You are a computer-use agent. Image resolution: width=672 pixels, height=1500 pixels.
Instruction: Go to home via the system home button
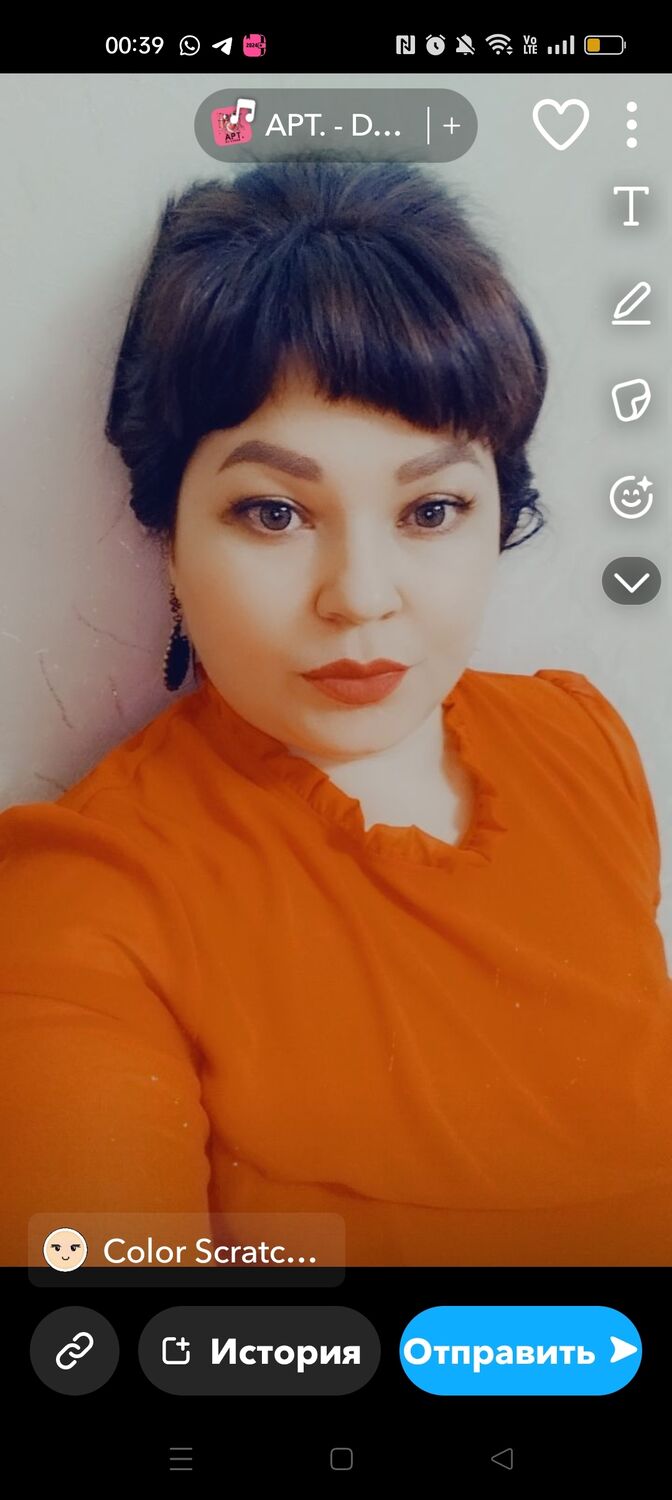point(341,1459)
